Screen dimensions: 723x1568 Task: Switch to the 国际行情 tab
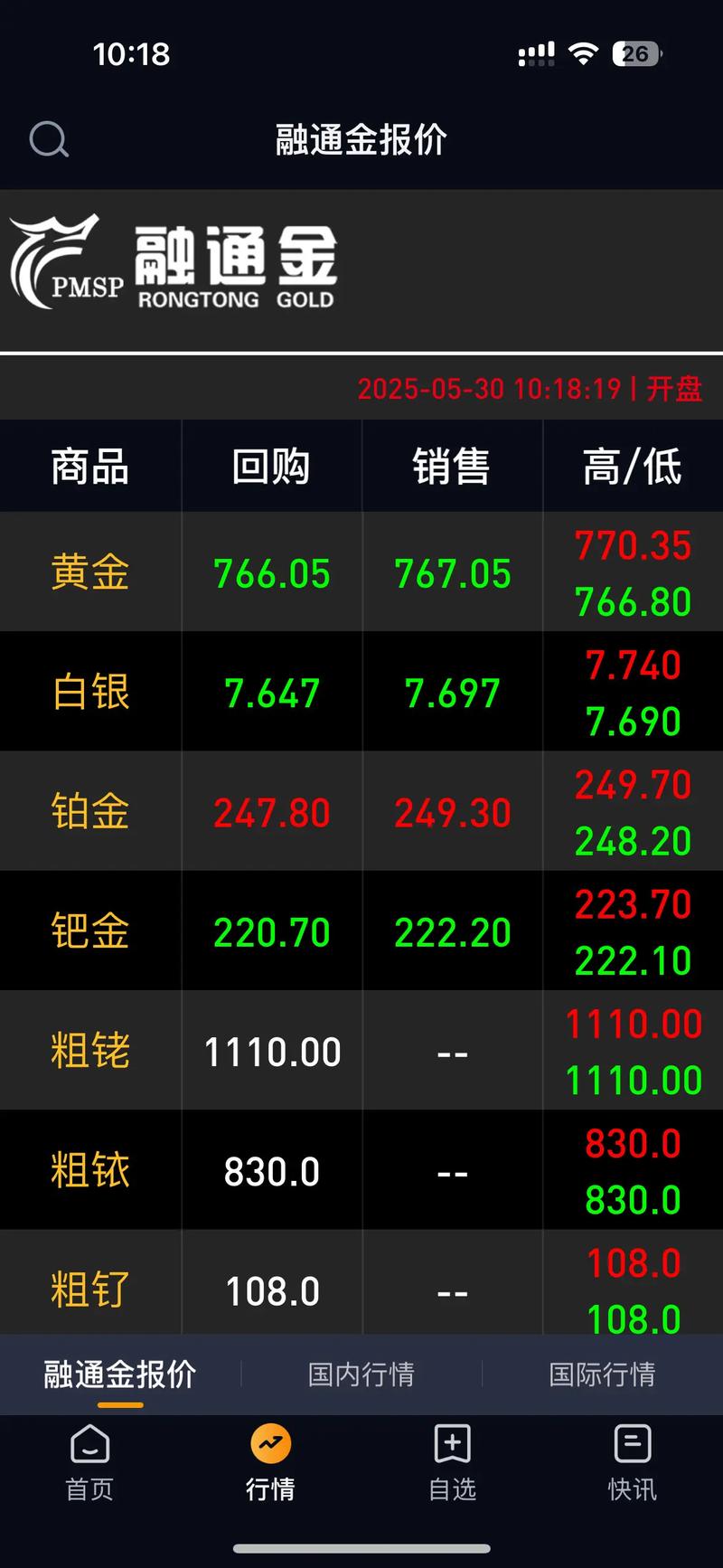click(x=602, y=1374)
